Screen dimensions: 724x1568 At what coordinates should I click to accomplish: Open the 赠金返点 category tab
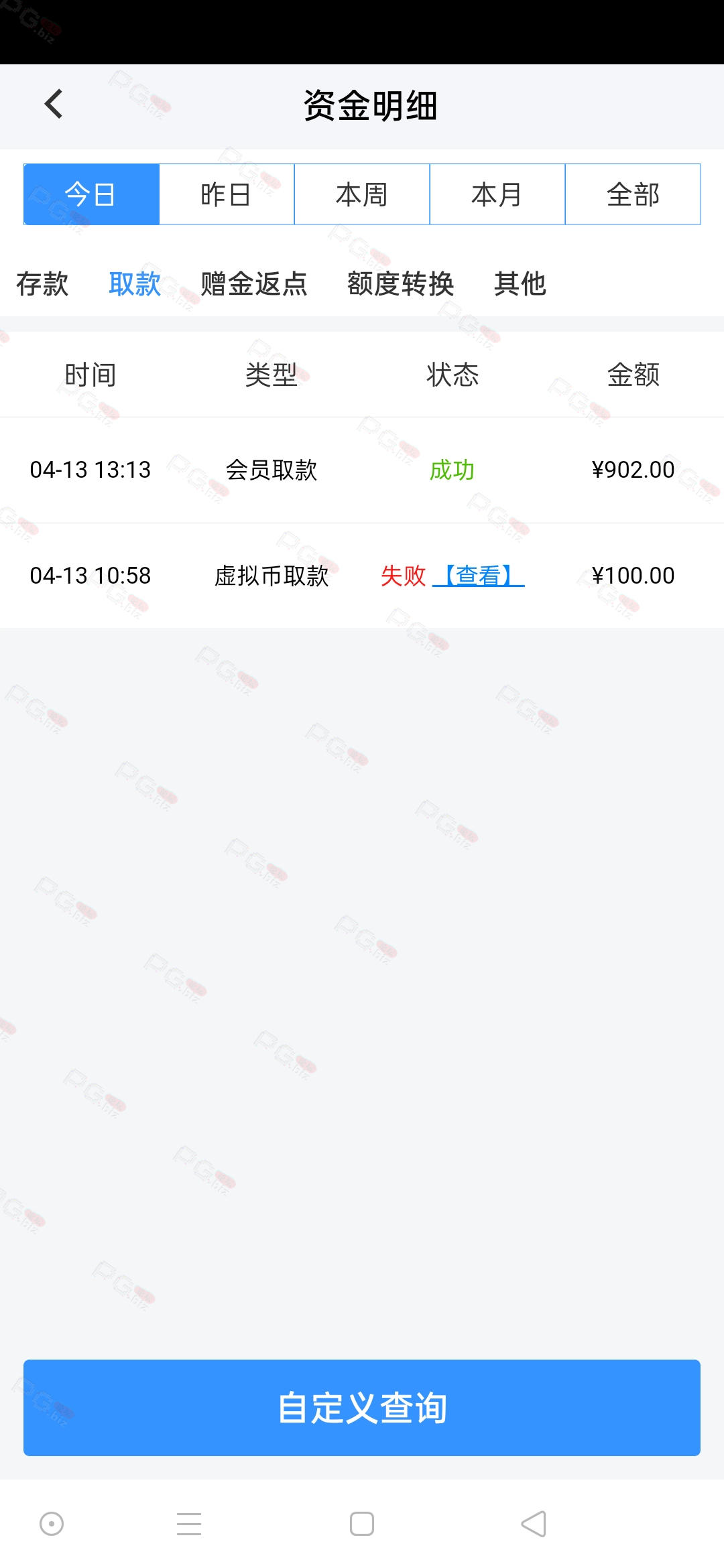[x=254, y=284]
